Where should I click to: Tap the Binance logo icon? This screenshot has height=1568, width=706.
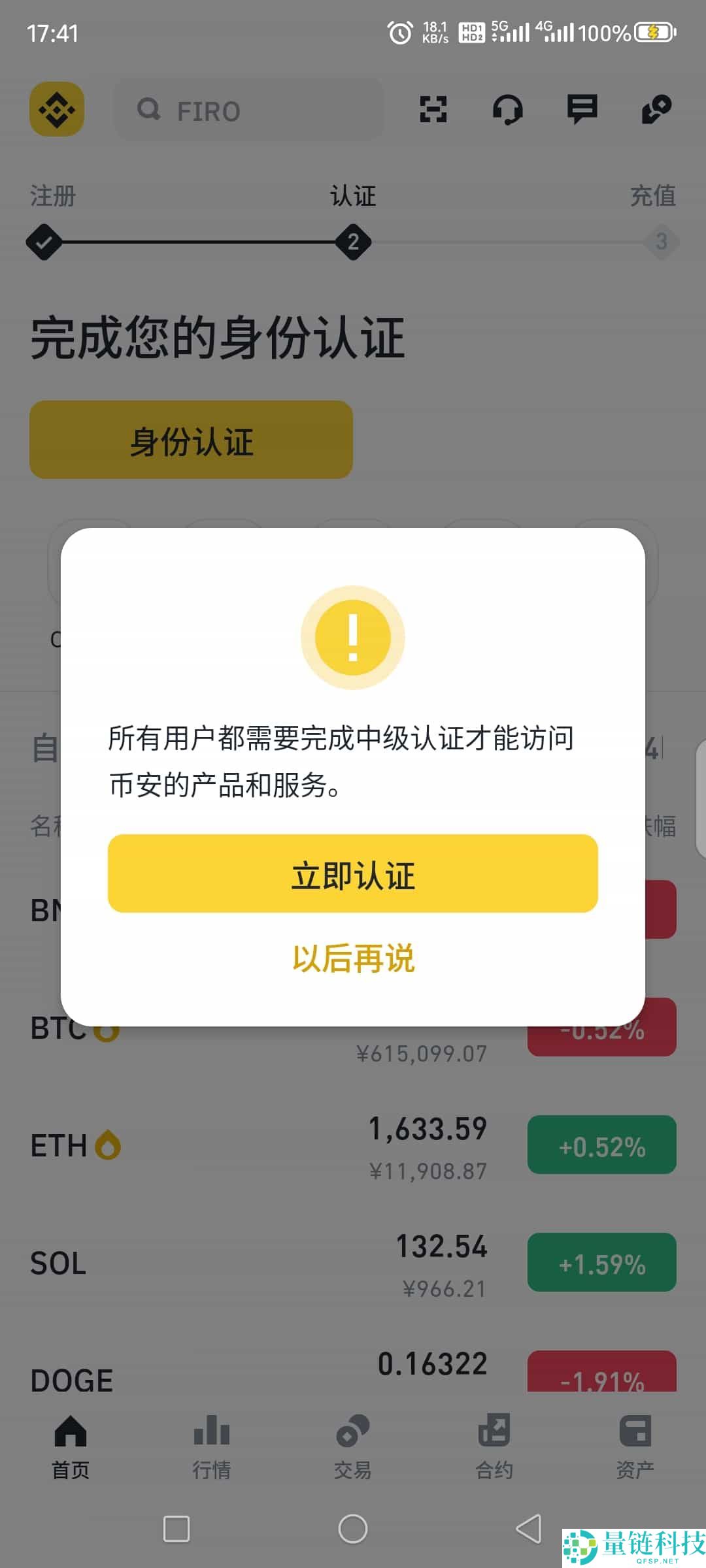click(56, 109)
